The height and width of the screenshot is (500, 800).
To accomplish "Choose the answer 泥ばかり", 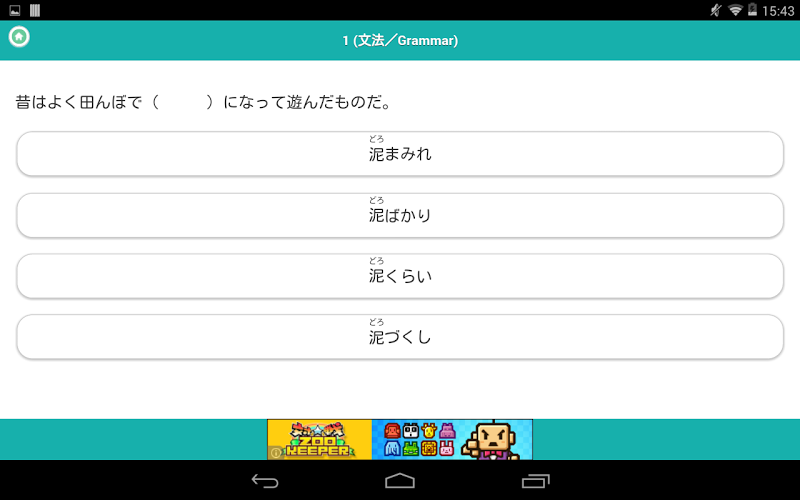I will pyautogui.click(x=400, y=214).
